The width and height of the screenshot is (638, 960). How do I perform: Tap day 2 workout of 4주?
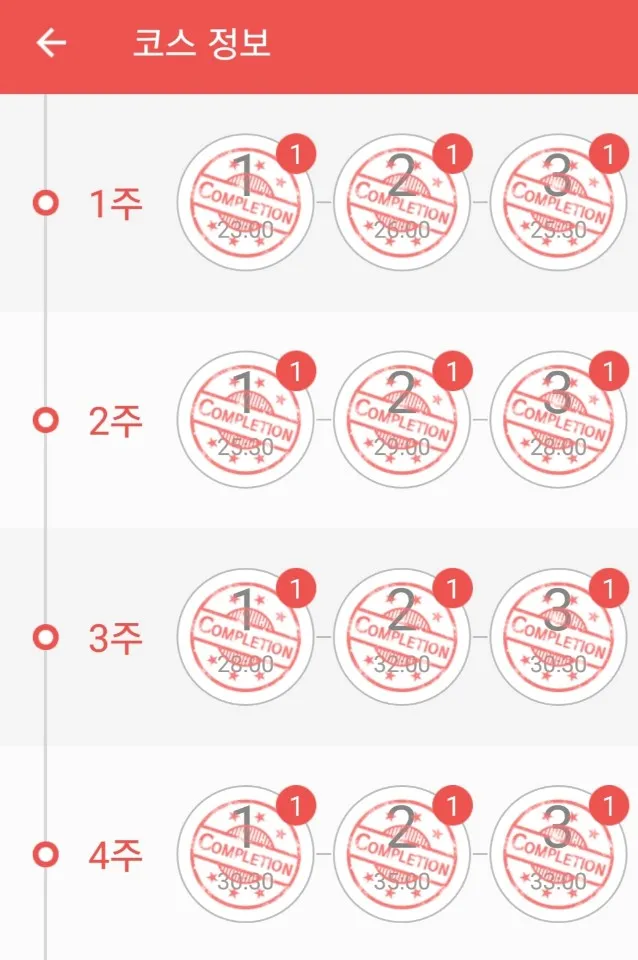point(401,855)
